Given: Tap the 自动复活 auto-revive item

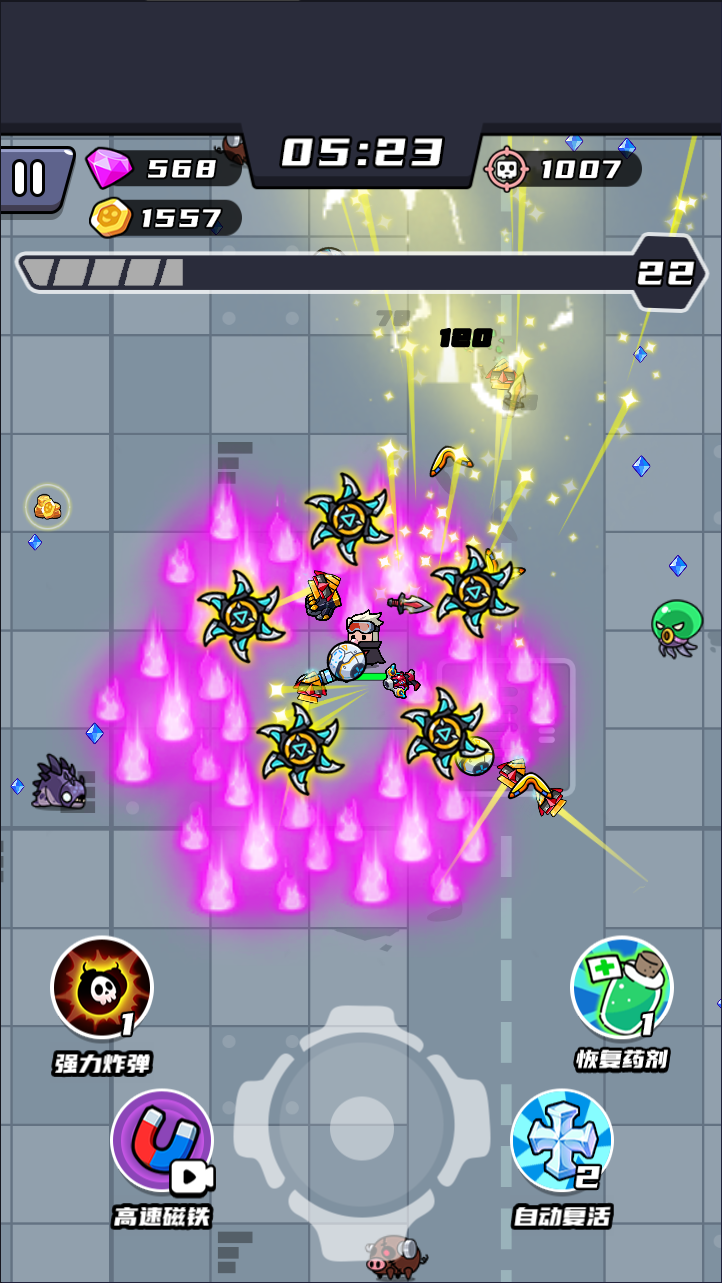Looking at the screenshot, I should point(562,1141).
